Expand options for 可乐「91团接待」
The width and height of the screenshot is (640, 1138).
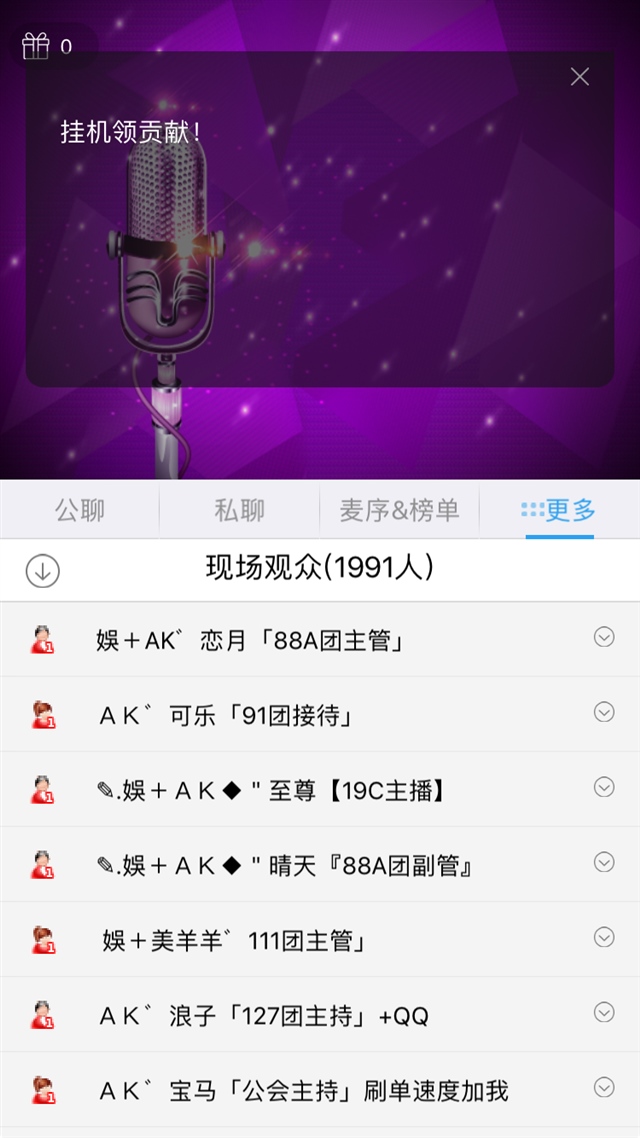604,712
